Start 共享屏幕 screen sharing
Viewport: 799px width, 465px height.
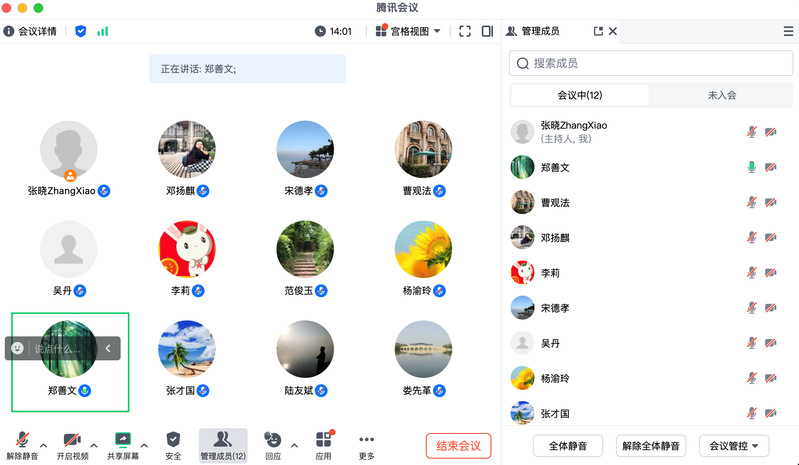(123, 445)
